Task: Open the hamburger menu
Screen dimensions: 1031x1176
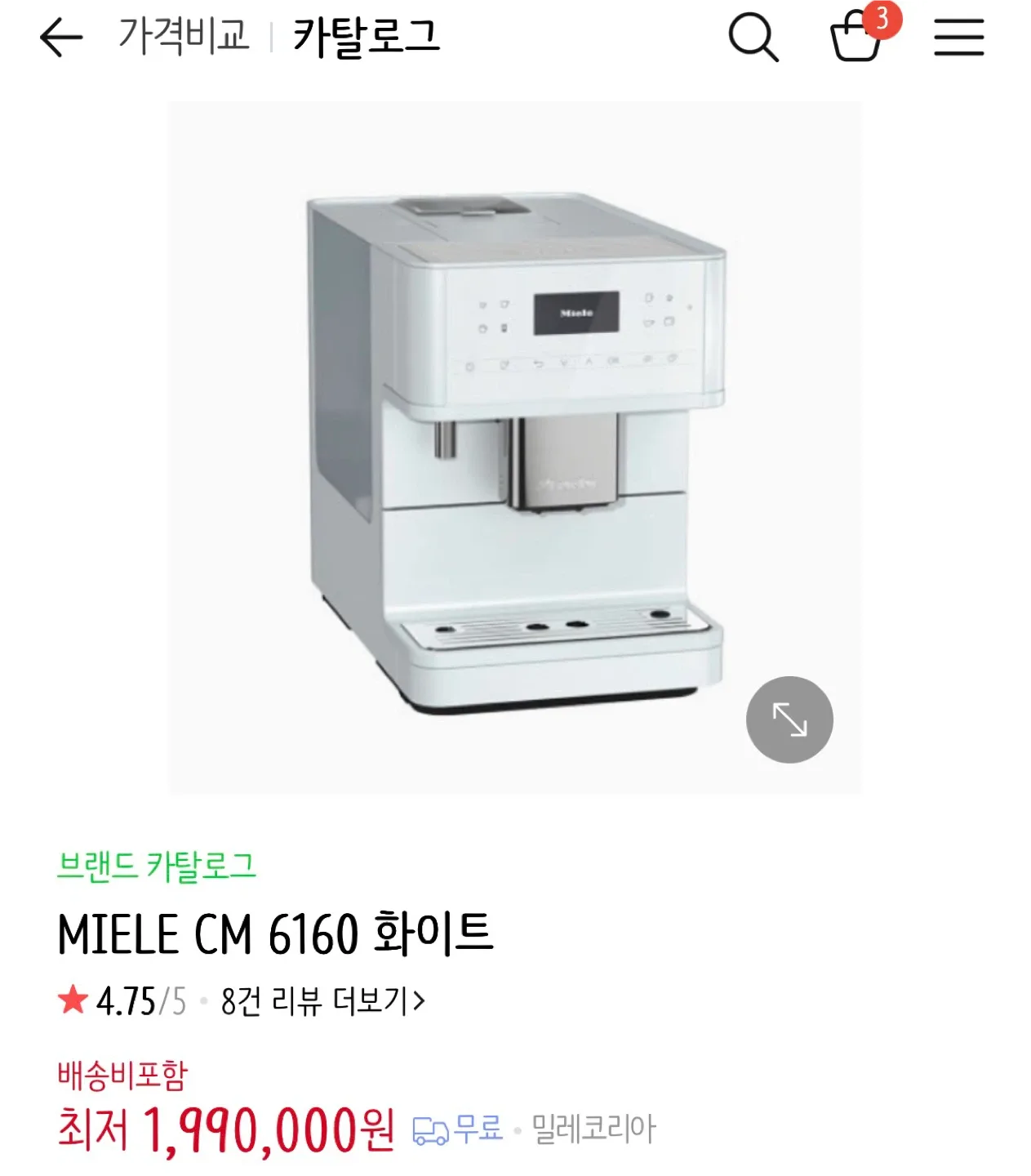Action: [x=959, y=38]
